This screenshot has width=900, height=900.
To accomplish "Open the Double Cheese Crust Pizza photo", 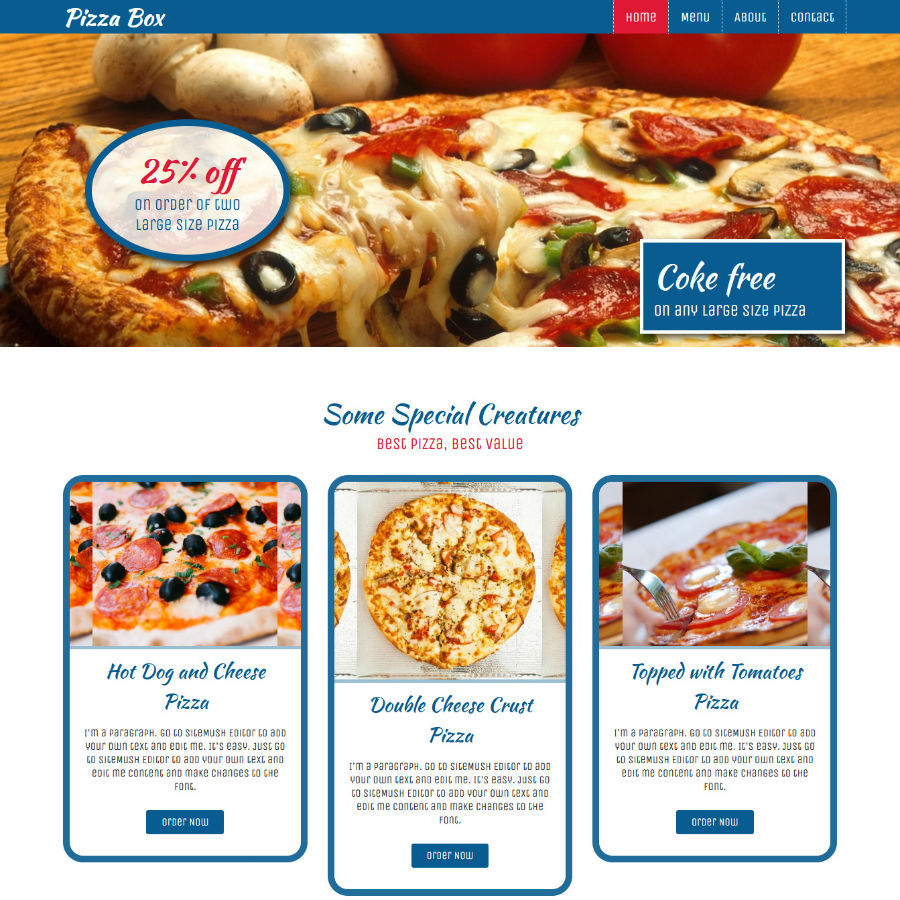I will (450, 580).
